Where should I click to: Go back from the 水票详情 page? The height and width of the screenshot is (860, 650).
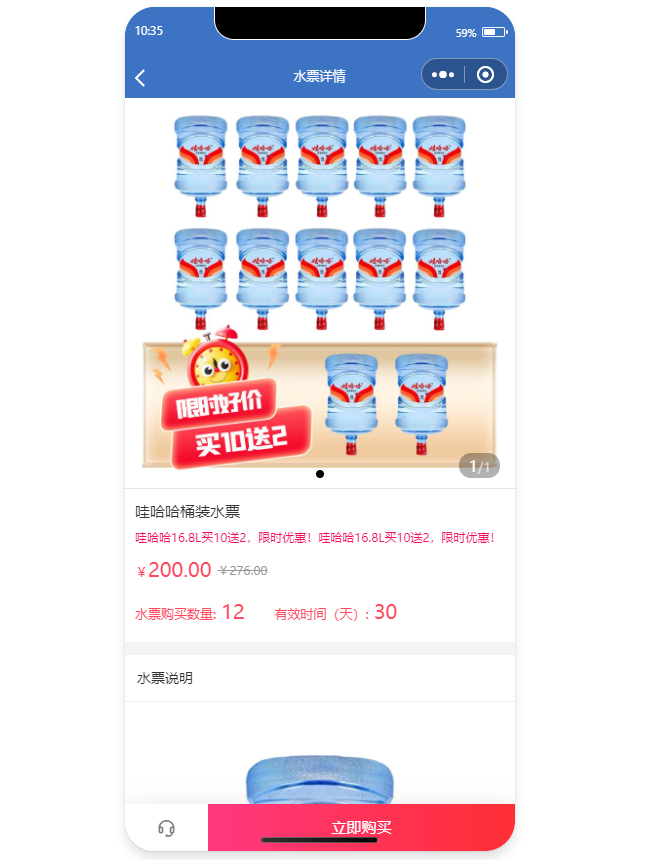(141, 77)
